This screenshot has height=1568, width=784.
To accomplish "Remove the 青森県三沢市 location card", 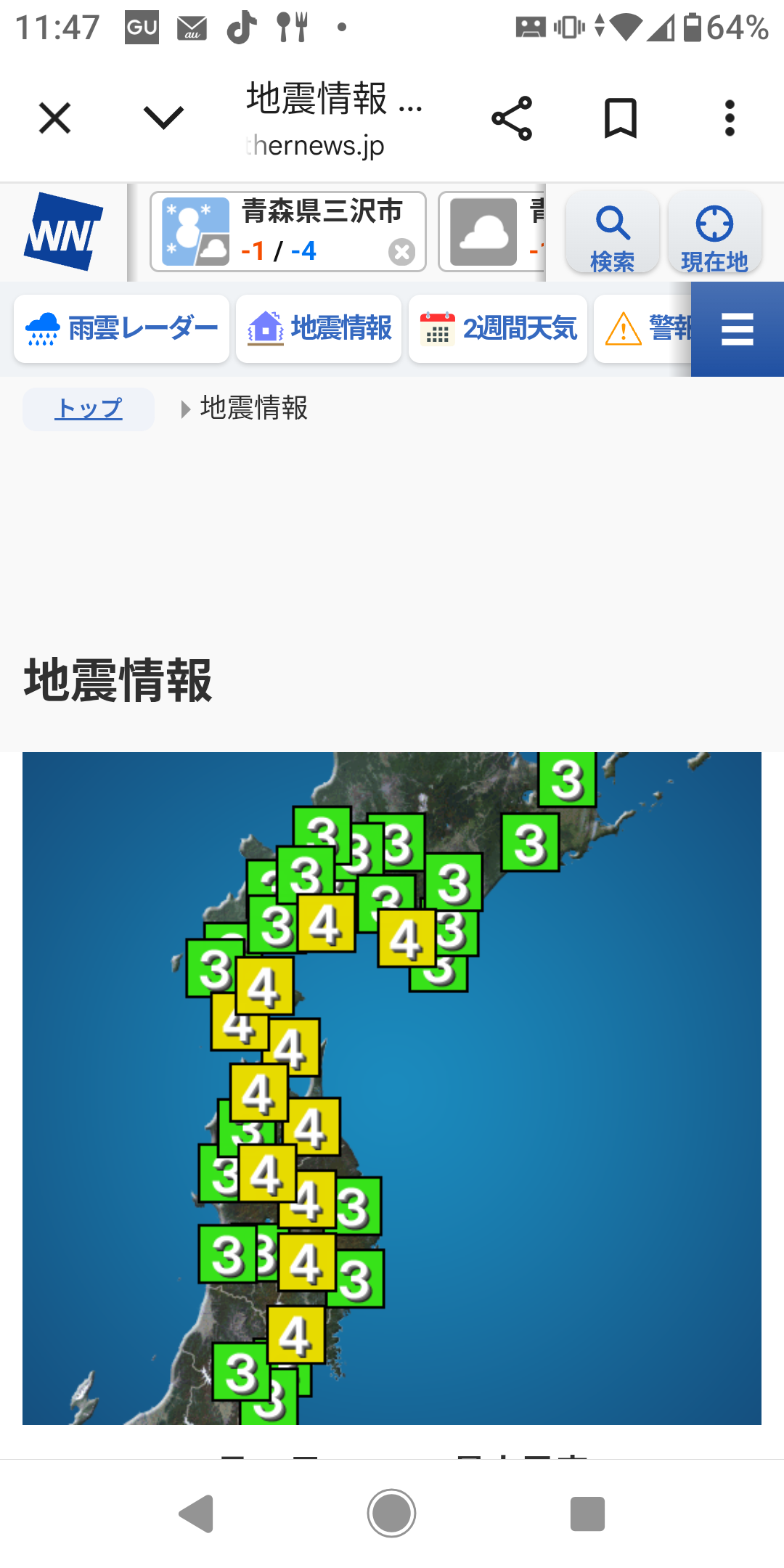I will [401, 252].
